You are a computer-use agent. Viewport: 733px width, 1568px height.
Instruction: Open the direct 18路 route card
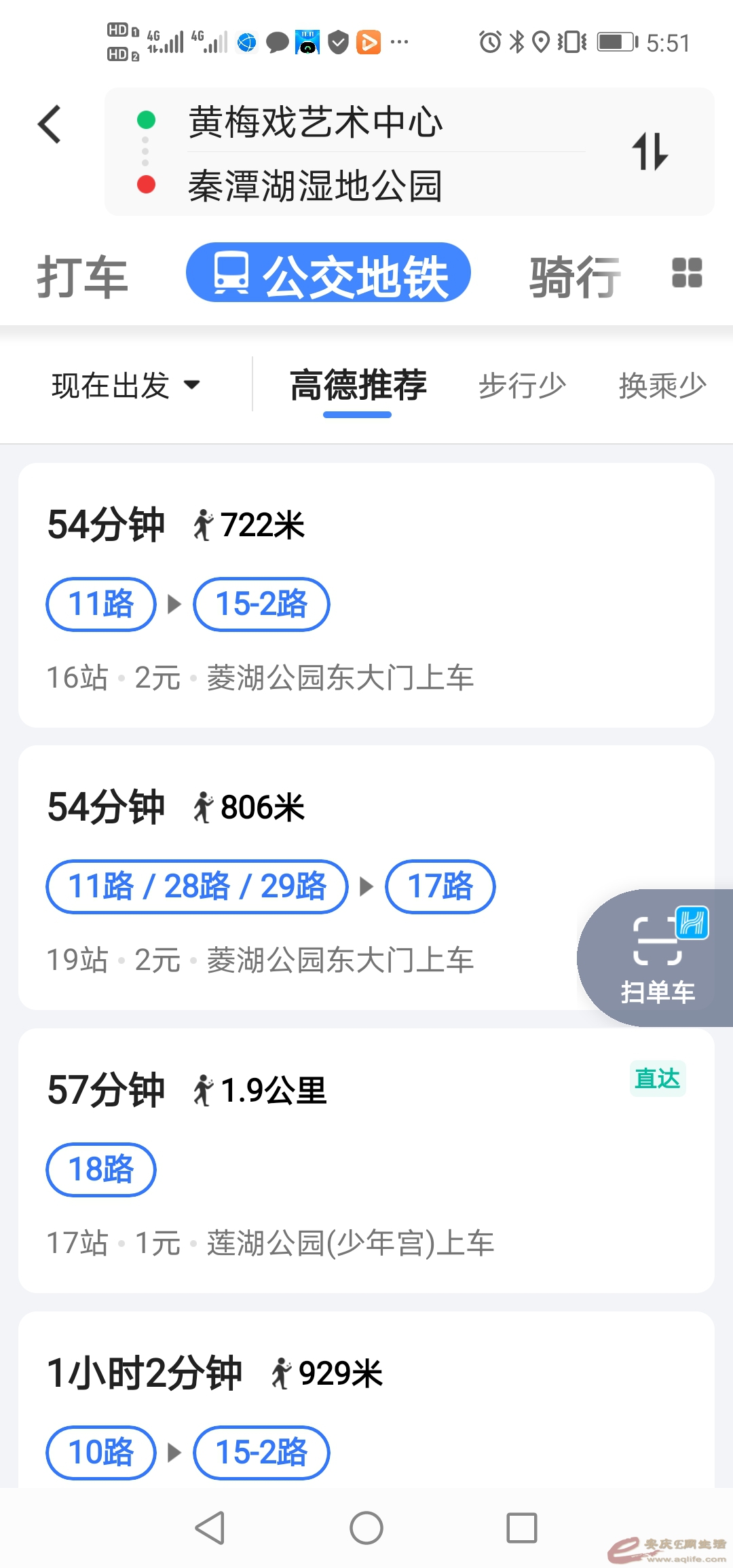click(x=366, y=1160)
